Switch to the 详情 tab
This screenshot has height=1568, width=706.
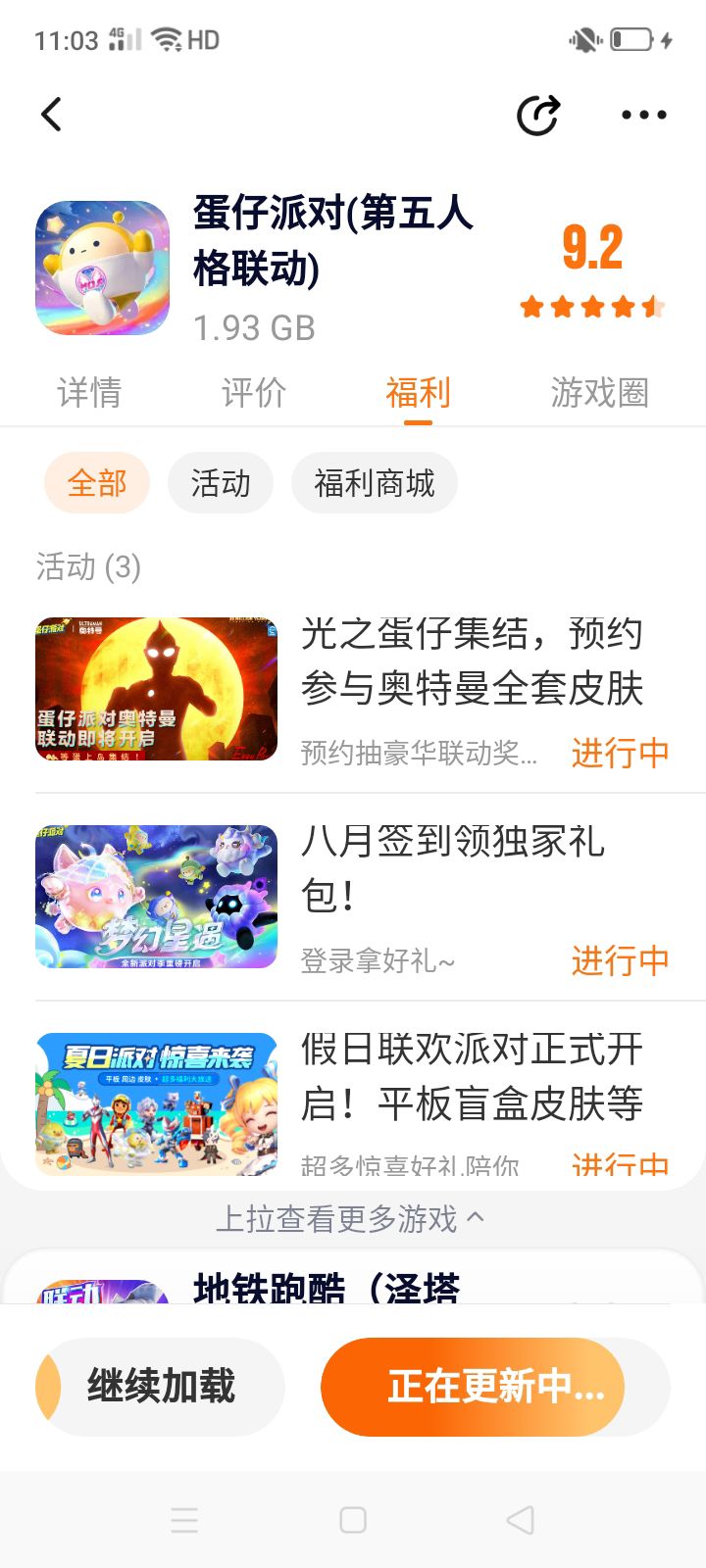89,393
